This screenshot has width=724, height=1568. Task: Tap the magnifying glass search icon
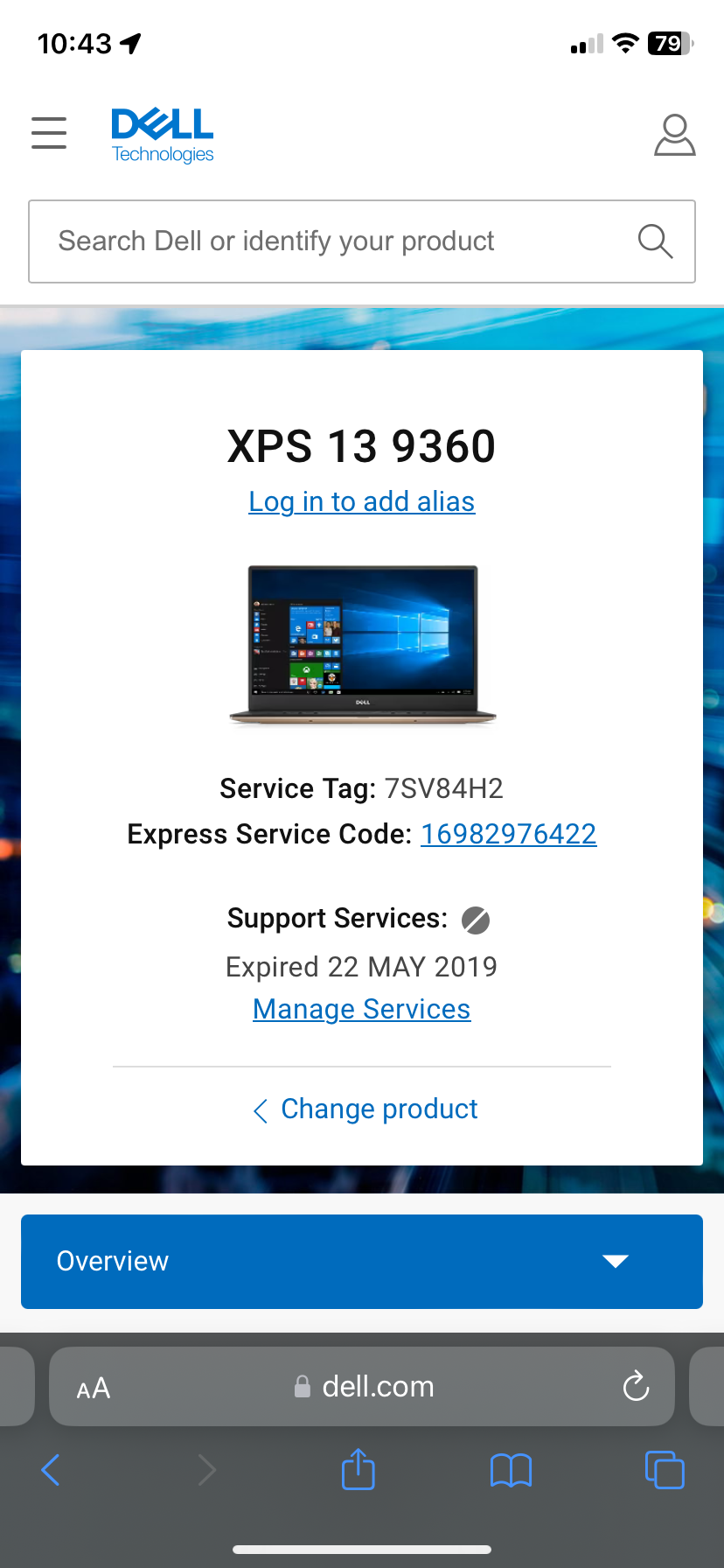click(655, 241)
